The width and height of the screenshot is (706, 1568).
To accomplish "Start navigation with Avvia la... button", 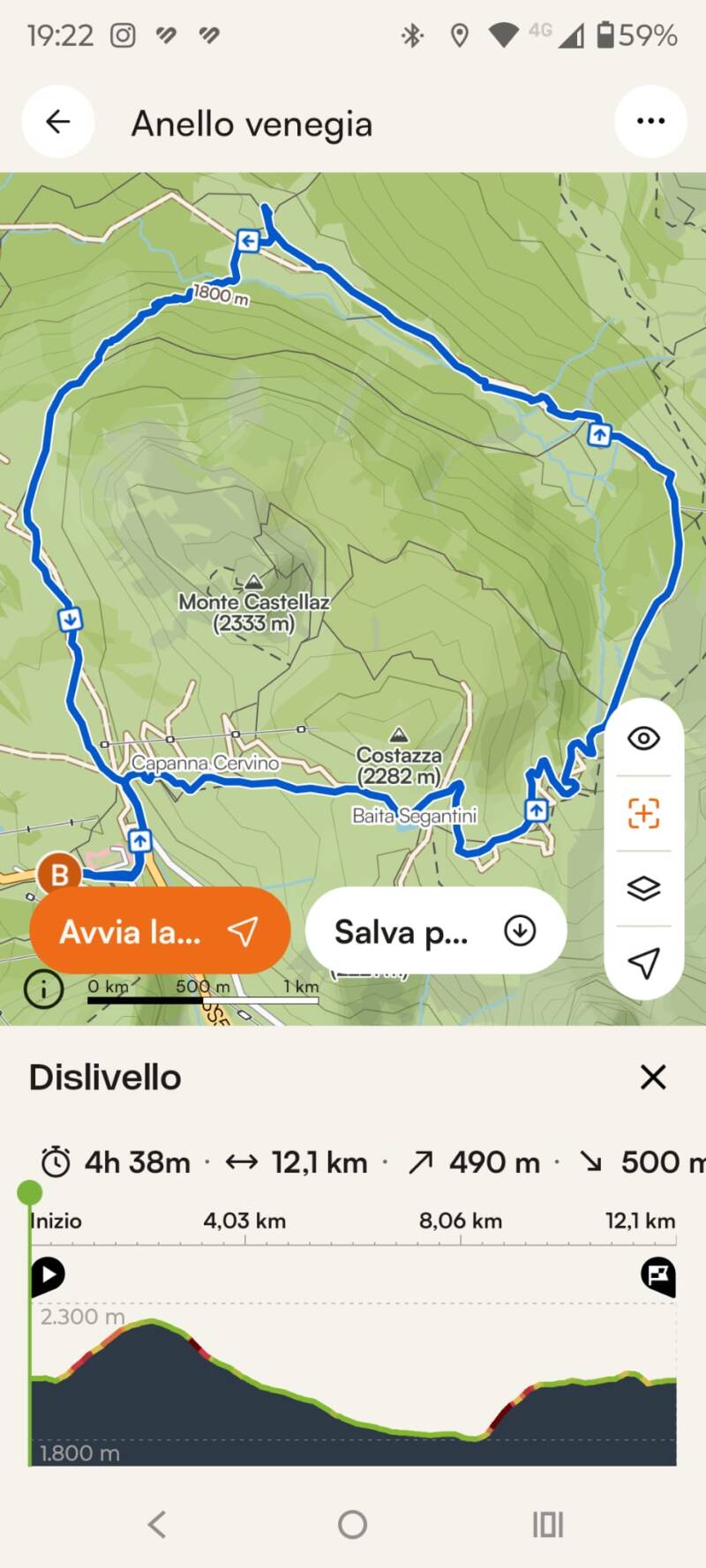I will point(160,931).
